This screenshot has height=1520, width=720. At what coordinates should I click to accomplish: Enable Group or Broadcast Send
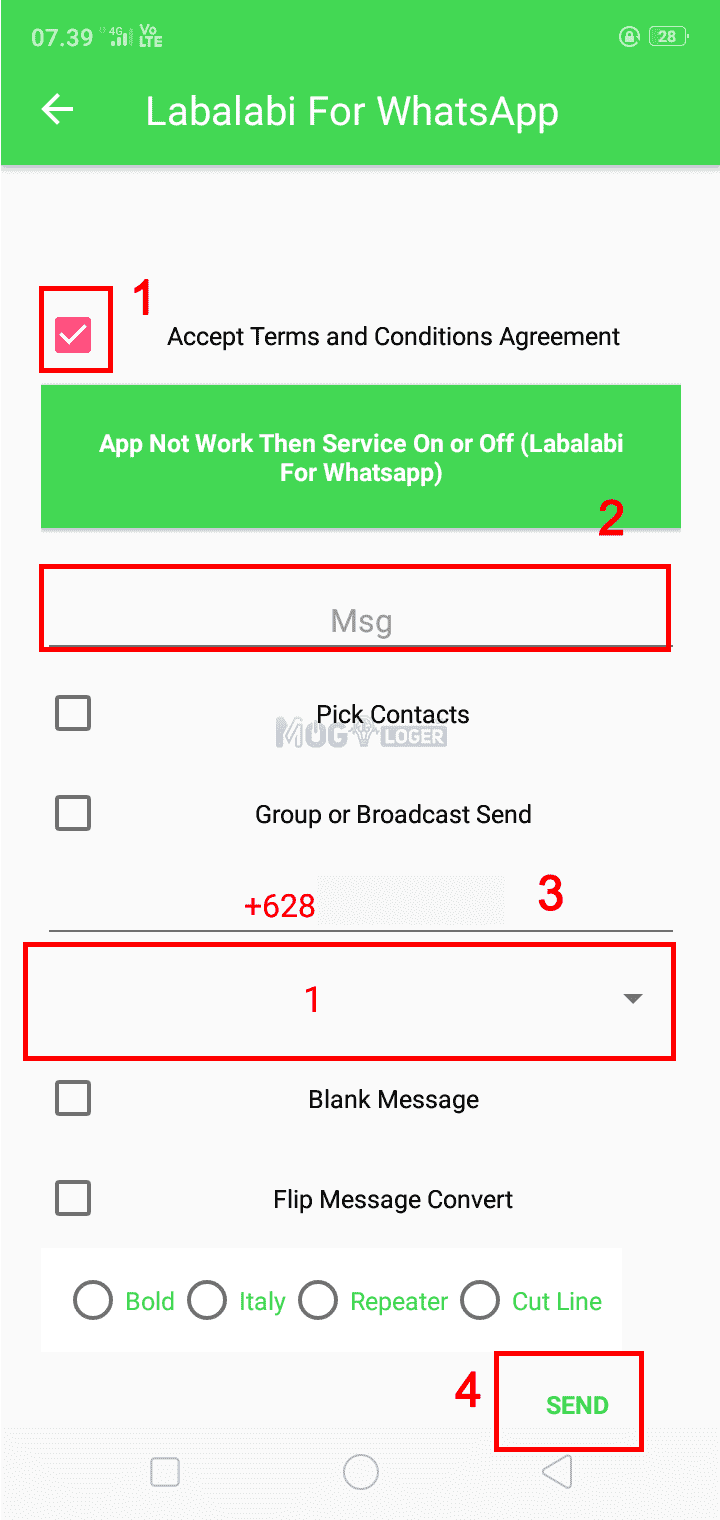[x=73, y=814]
